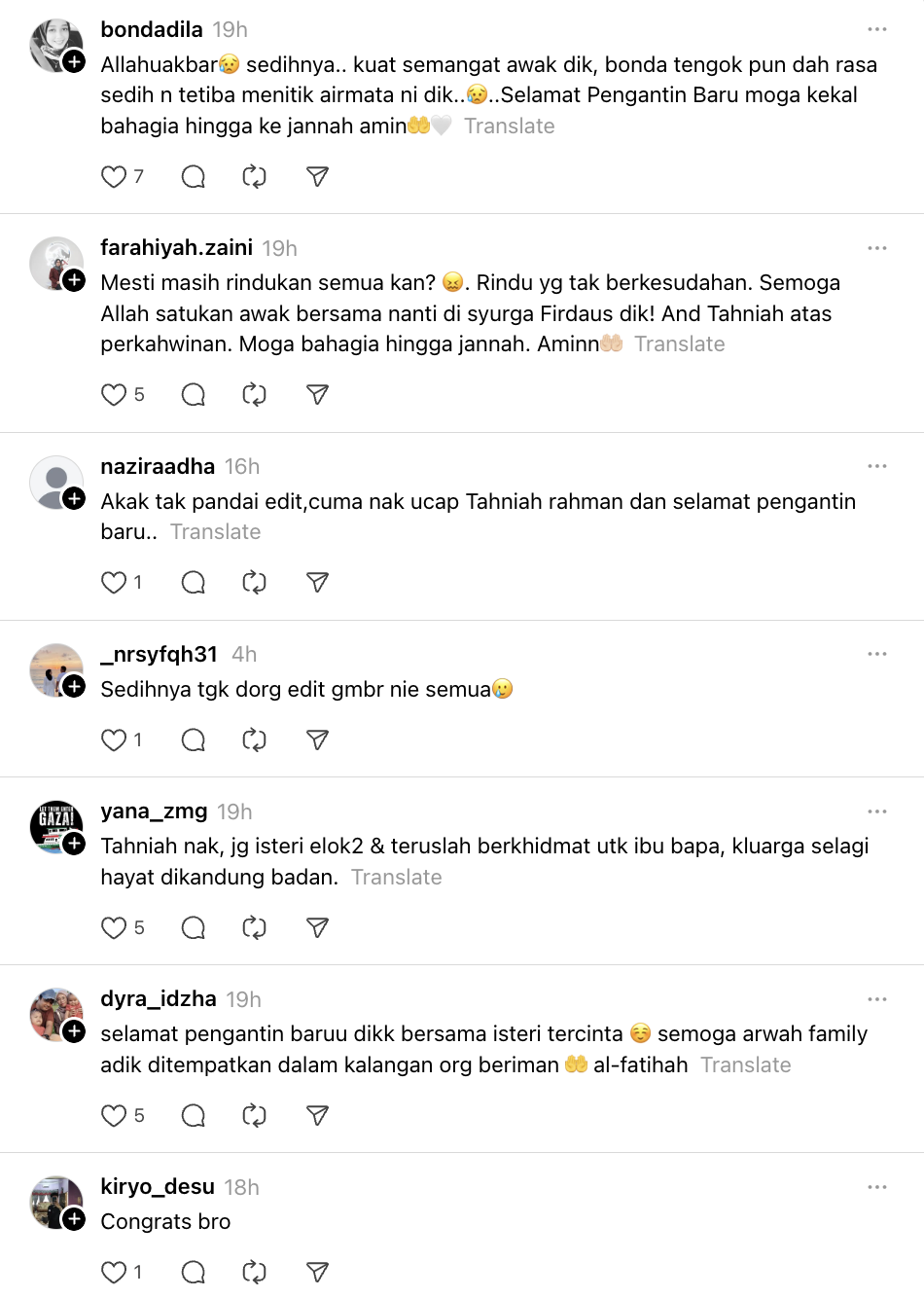Open naziraadha's profile from username
The height and width of the screenshot is (1298, 924).
pos(158,466)
